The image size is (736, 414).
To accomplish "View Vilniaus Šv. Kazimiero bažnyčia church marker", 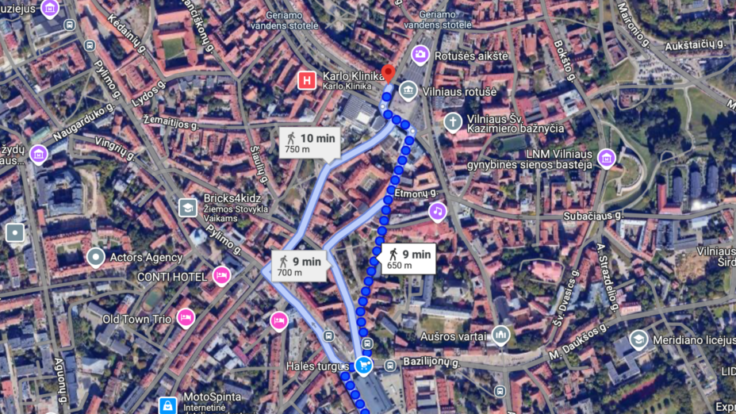I will (453, 122).
